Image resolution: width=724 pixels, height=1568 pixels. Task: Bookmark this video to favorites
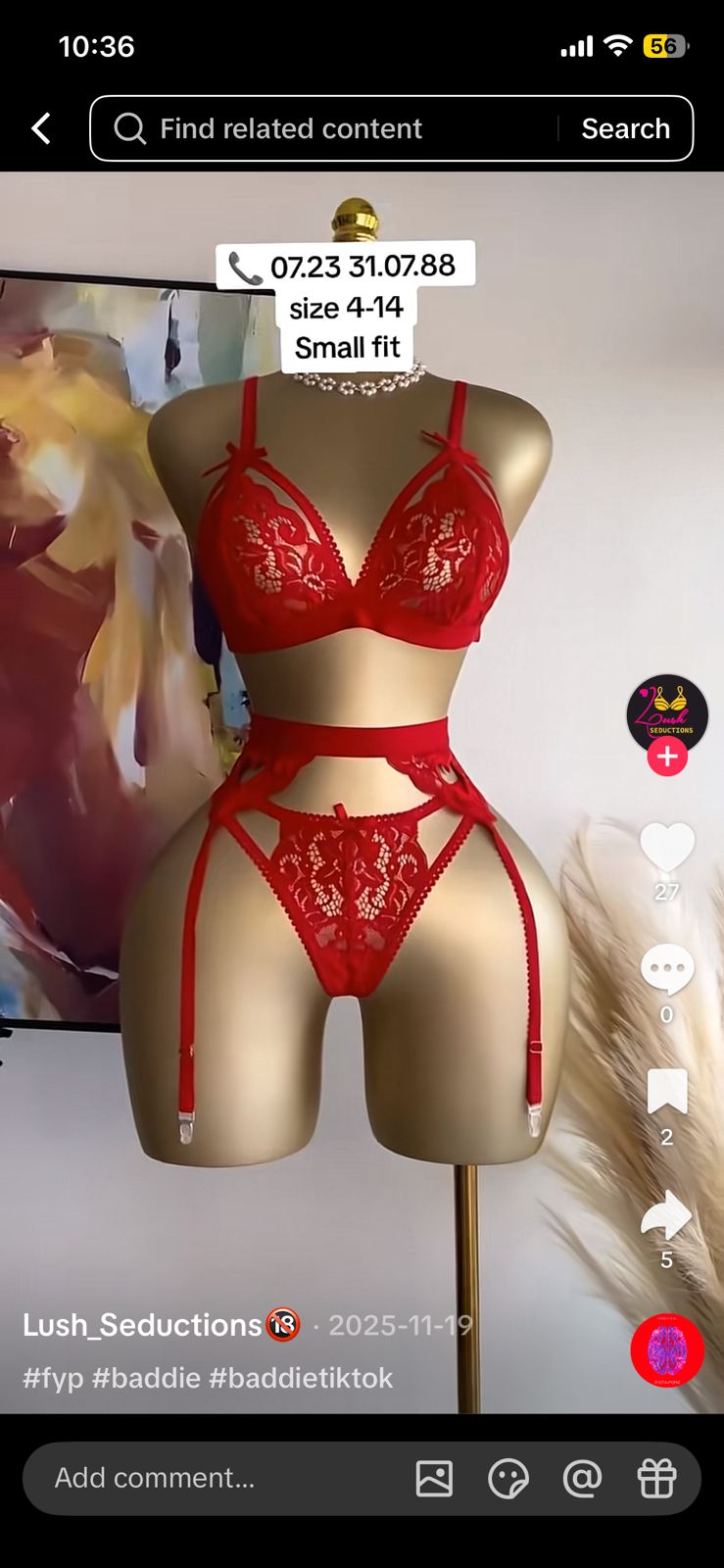667,1091
